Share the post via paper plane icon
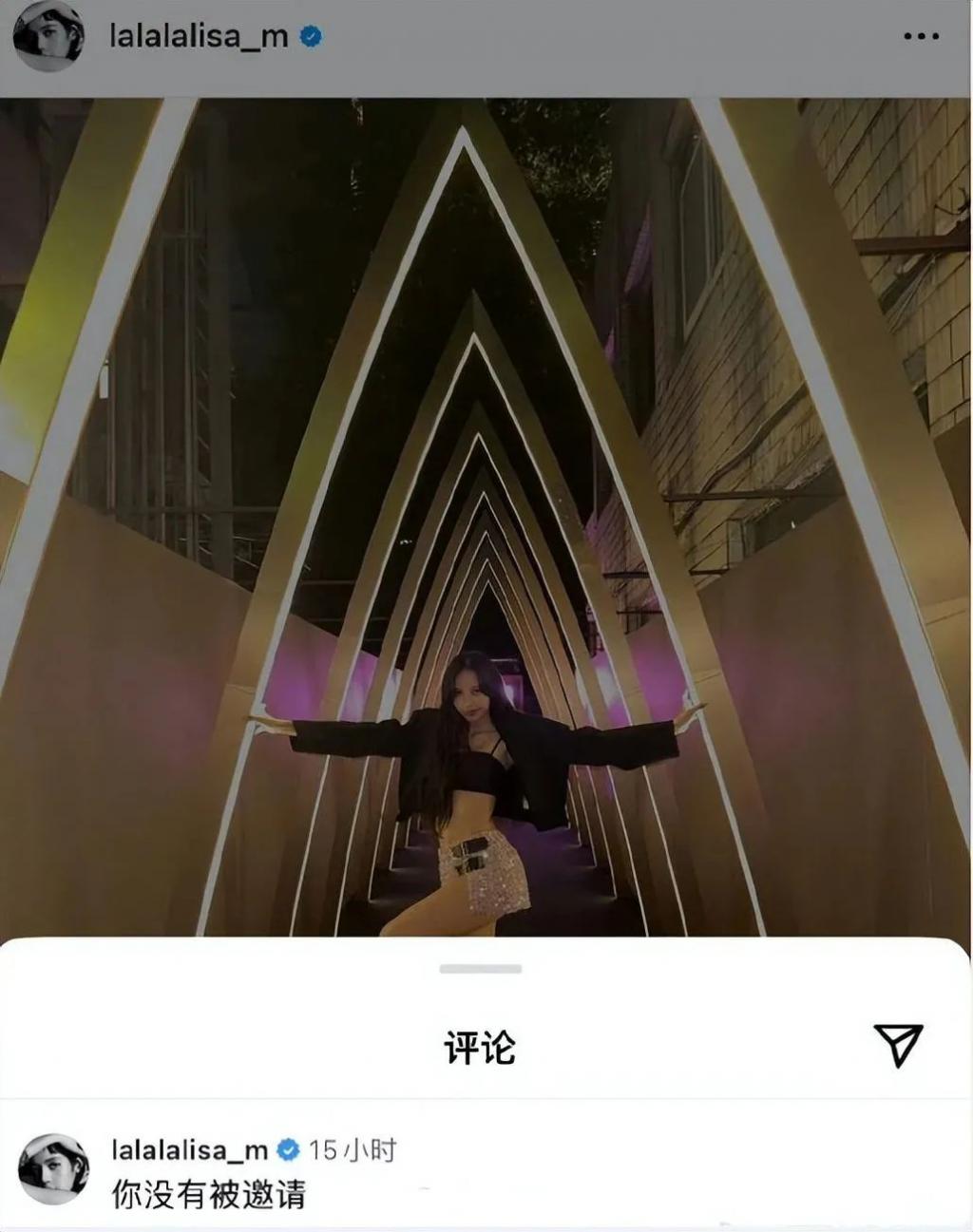 [x=897, y=1044]
